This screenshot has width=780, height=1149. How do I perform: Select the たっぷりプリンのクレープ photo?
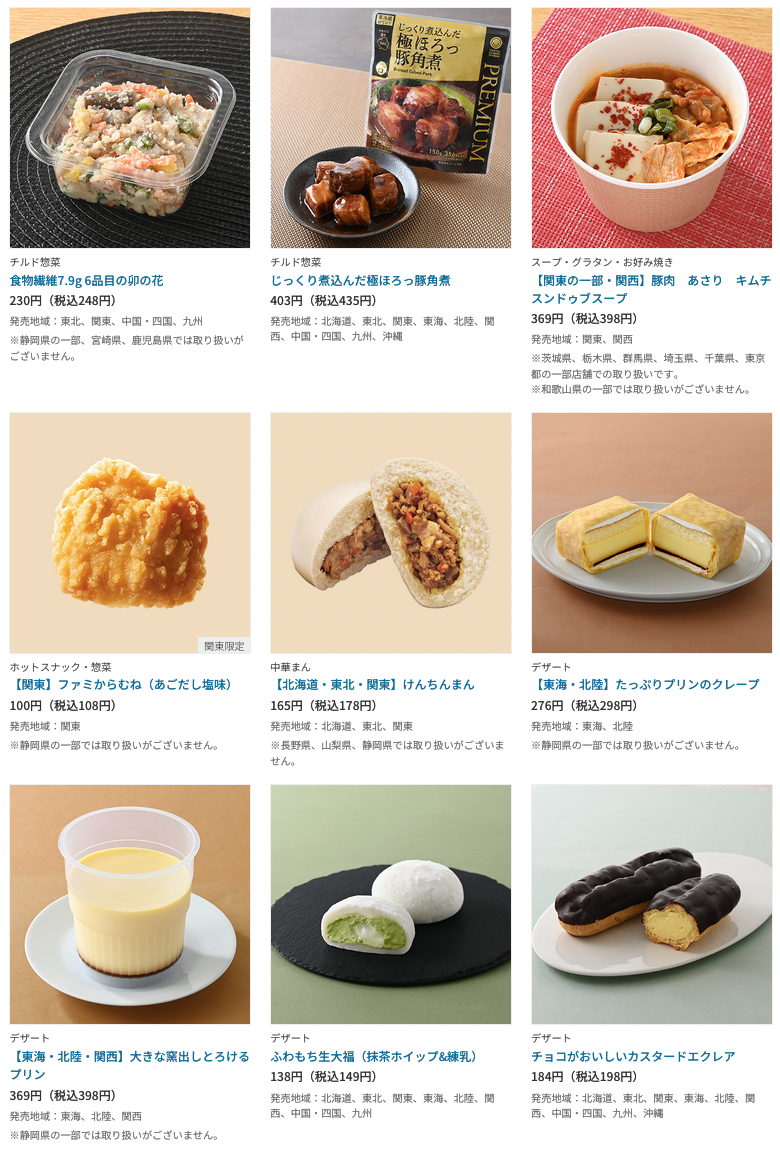point(651,532)
